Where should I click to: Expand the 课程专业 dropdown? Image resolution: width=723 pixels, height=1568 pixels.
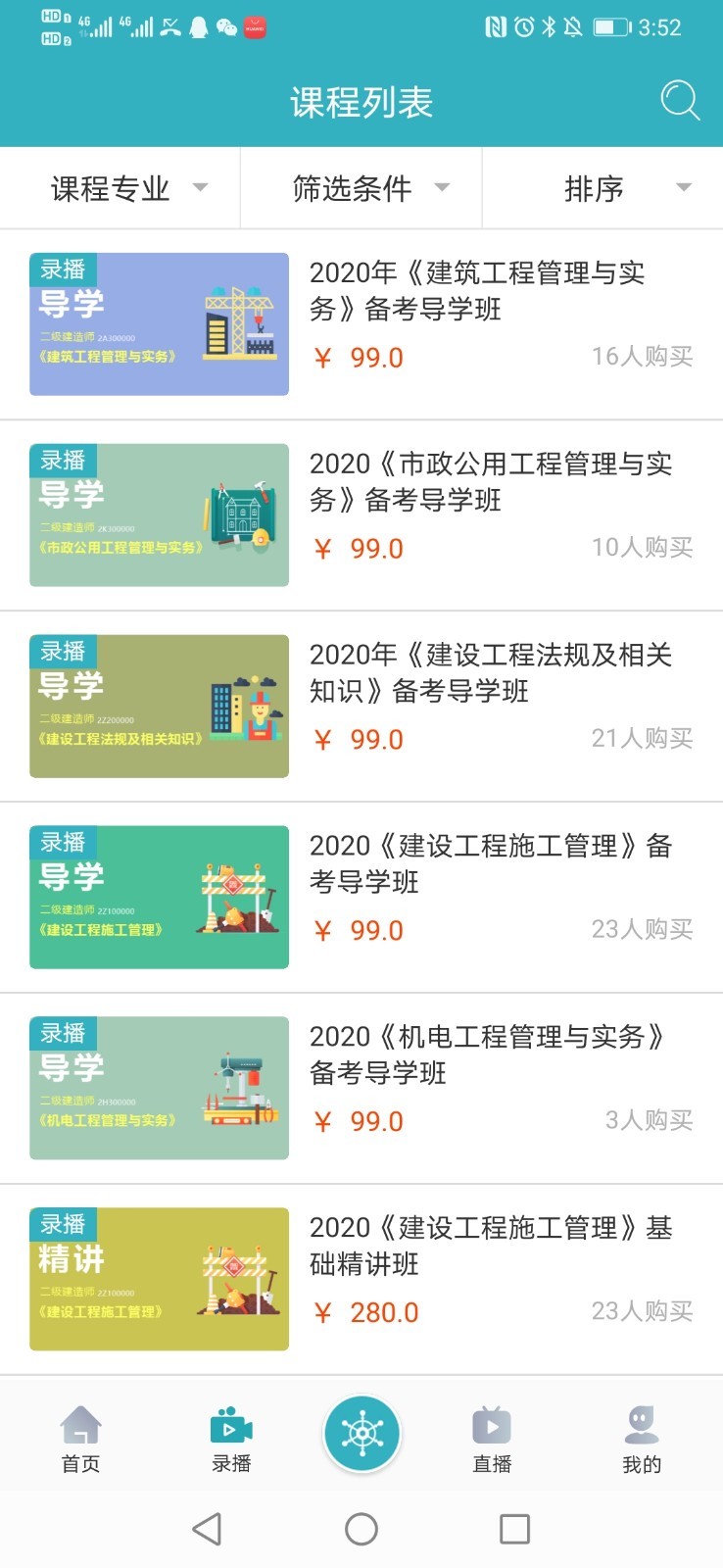(128, 188)
